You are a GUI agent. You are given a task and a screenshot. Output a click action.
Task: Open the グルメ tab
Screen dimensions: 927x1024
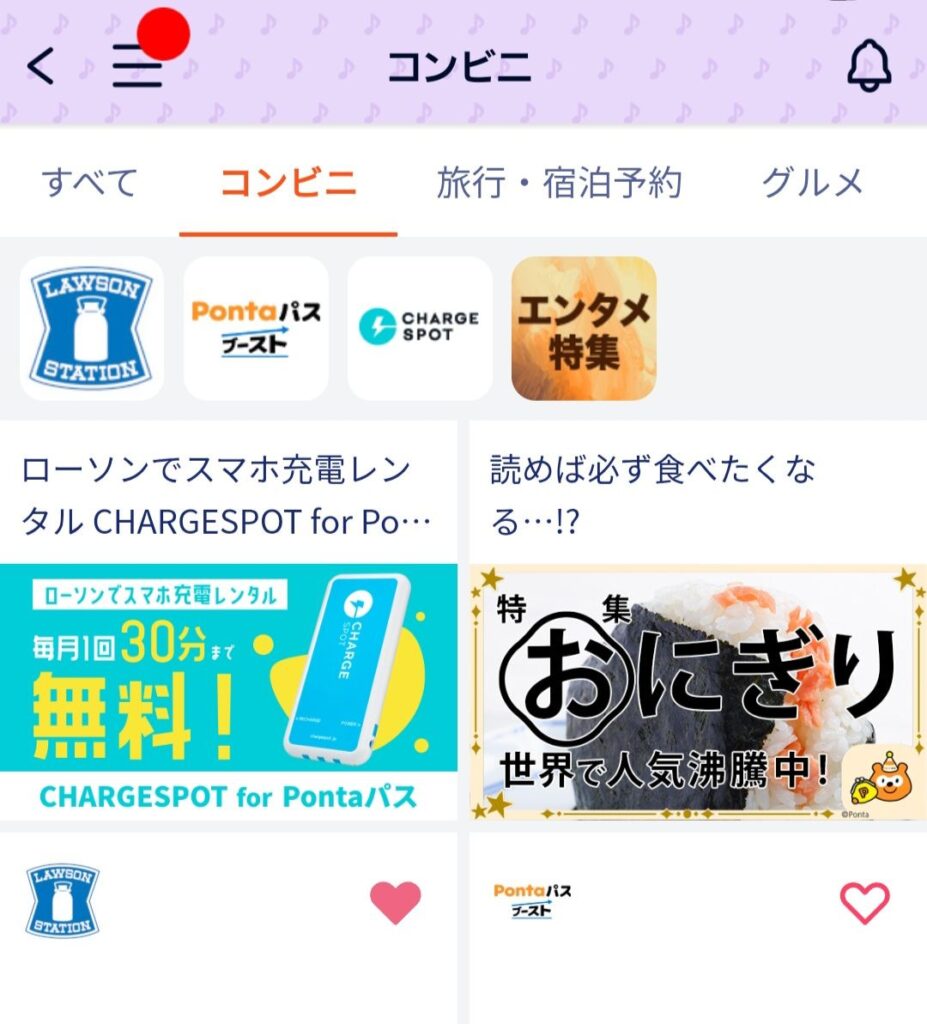(x=812, y=183)
